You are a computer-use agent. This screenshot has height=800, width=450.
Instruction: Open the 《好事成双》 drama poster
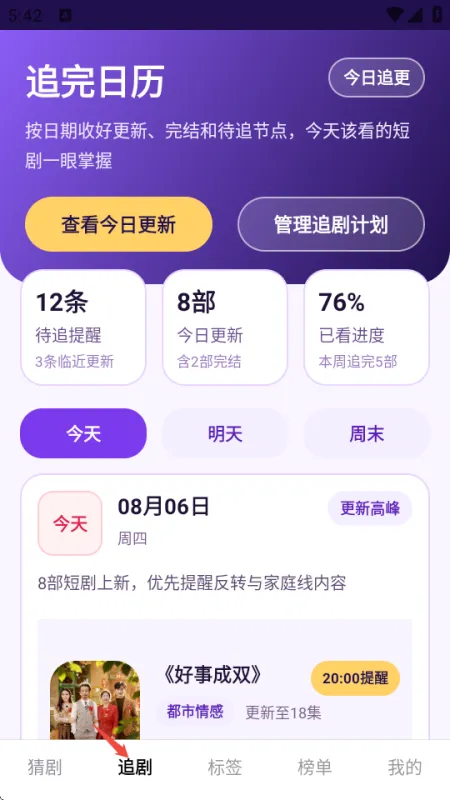95,700
